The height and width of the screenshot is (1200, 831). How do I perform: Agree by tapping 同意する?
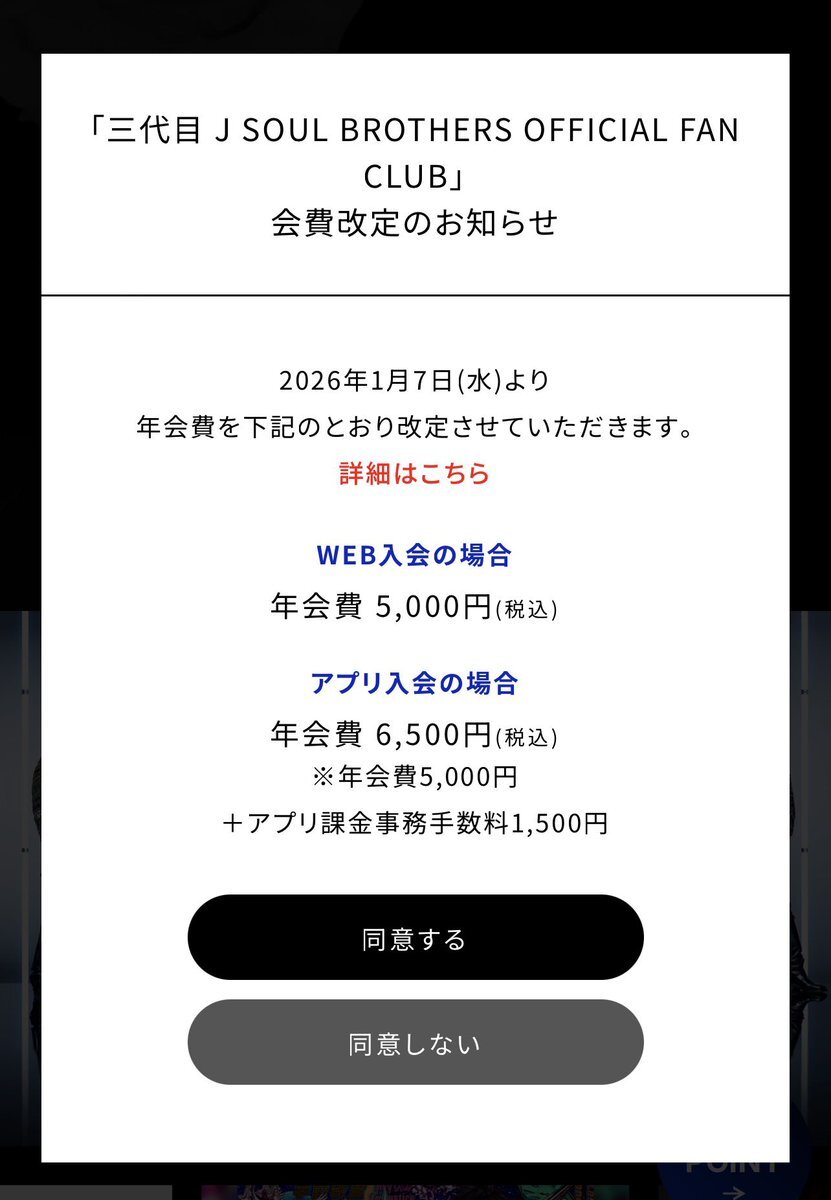[415, 938]
